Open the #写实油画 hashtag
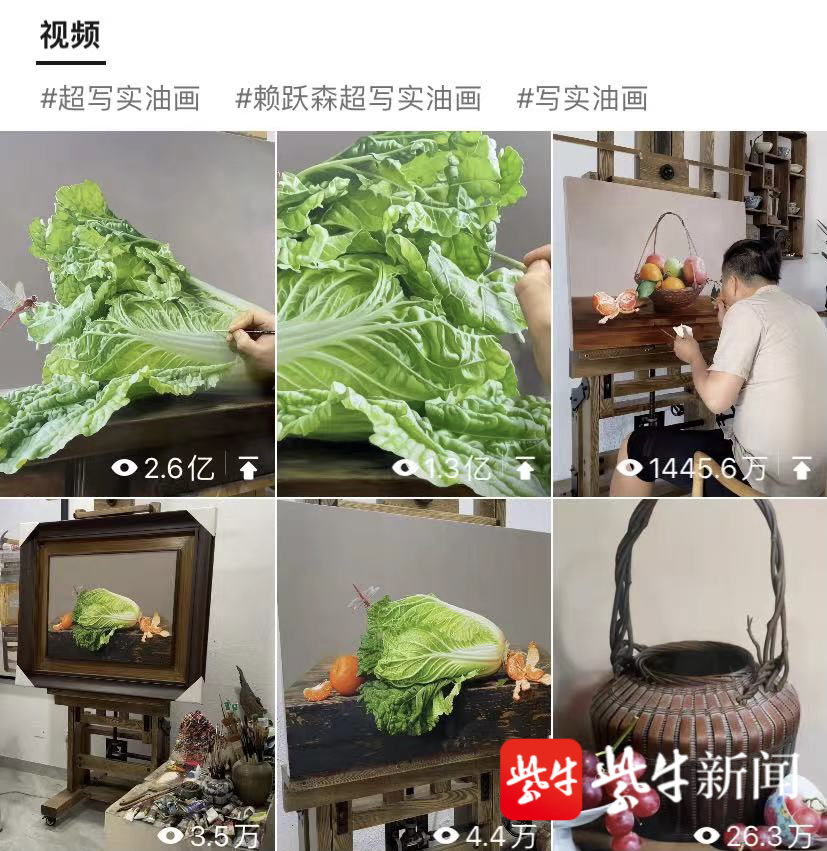Image resolution: width=827 pixels, height=851 pixels. [x=582, y=98]
